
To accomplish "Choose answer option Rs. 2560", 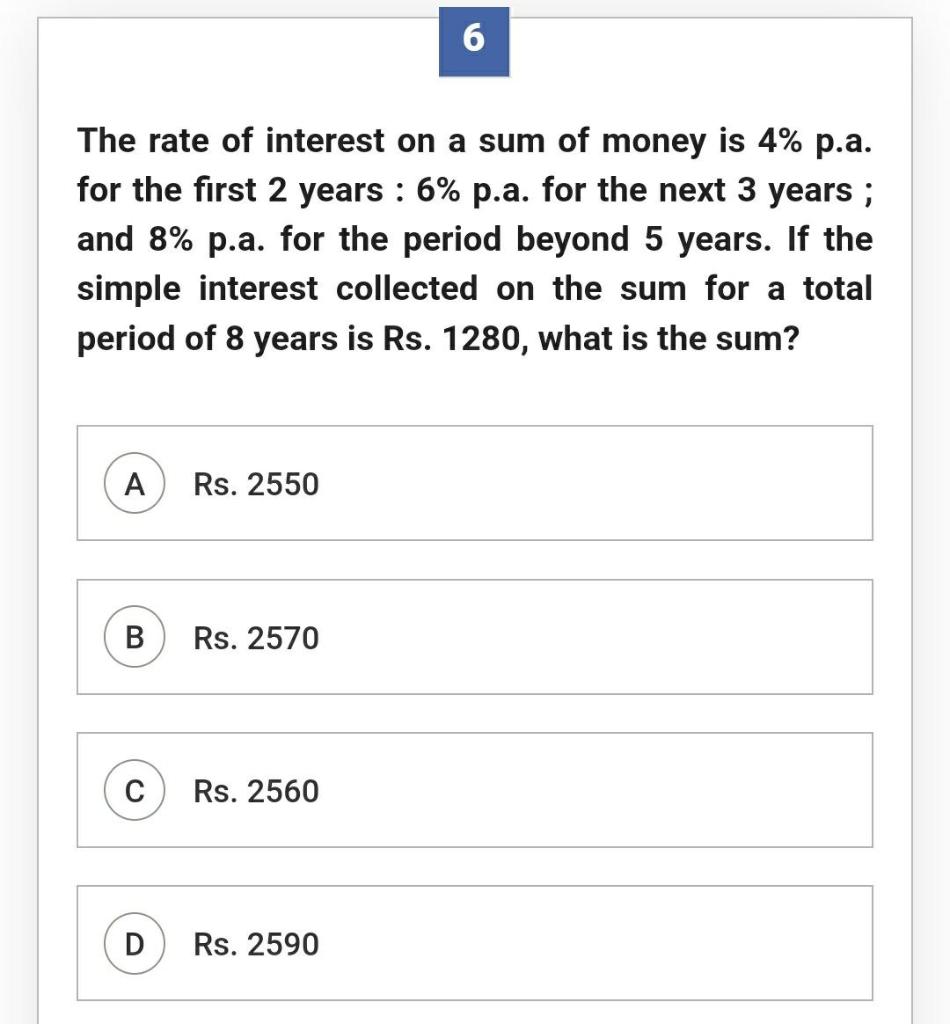I will 475,790.
